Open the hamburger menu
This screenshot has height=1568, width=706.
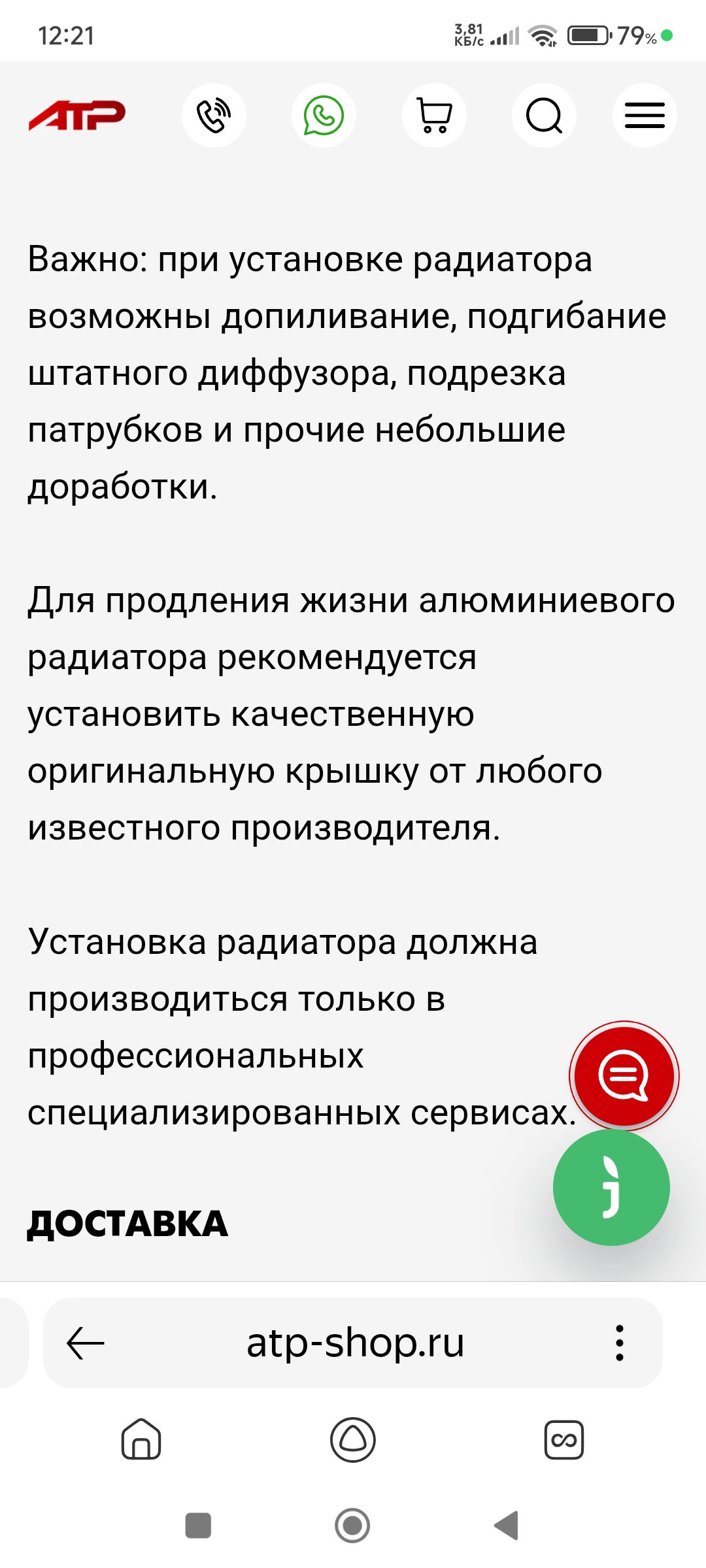(x=645, y=116)
